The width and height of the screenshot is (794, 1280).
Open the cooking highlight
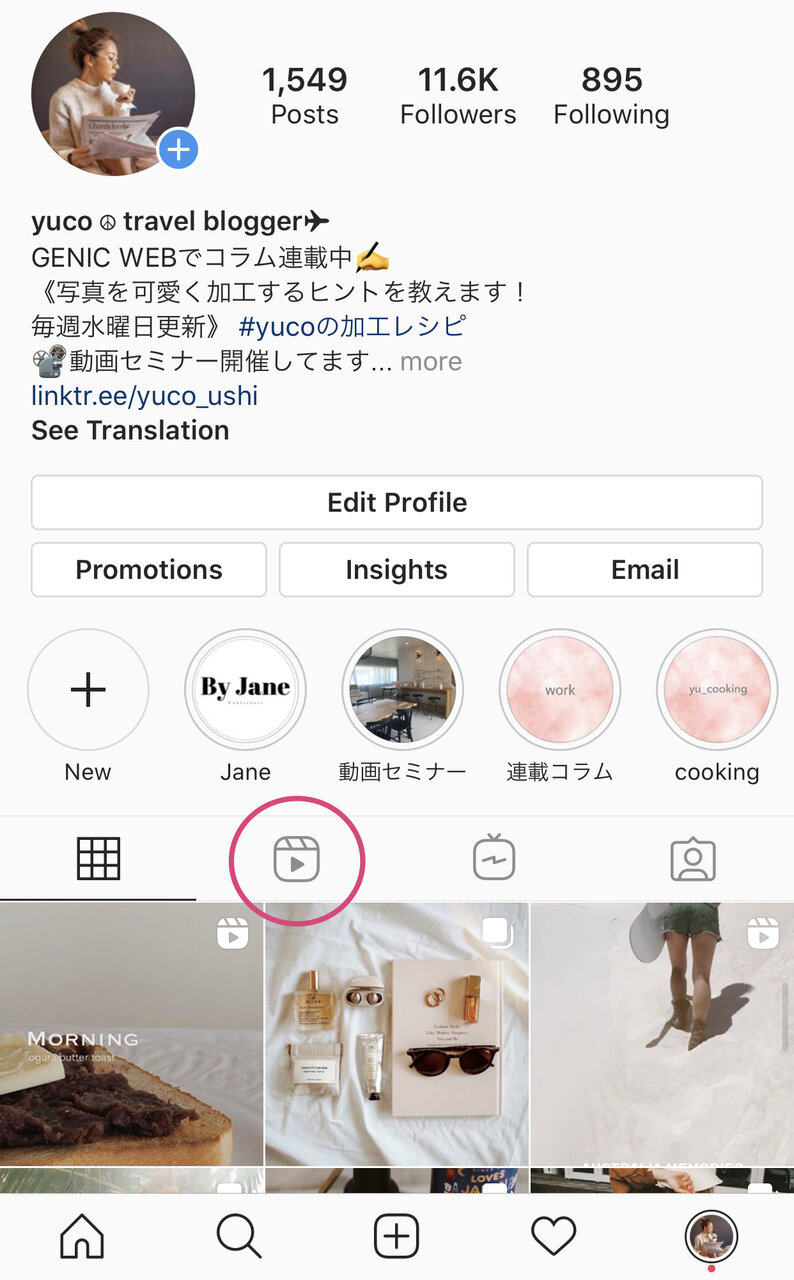click(717, 690)
